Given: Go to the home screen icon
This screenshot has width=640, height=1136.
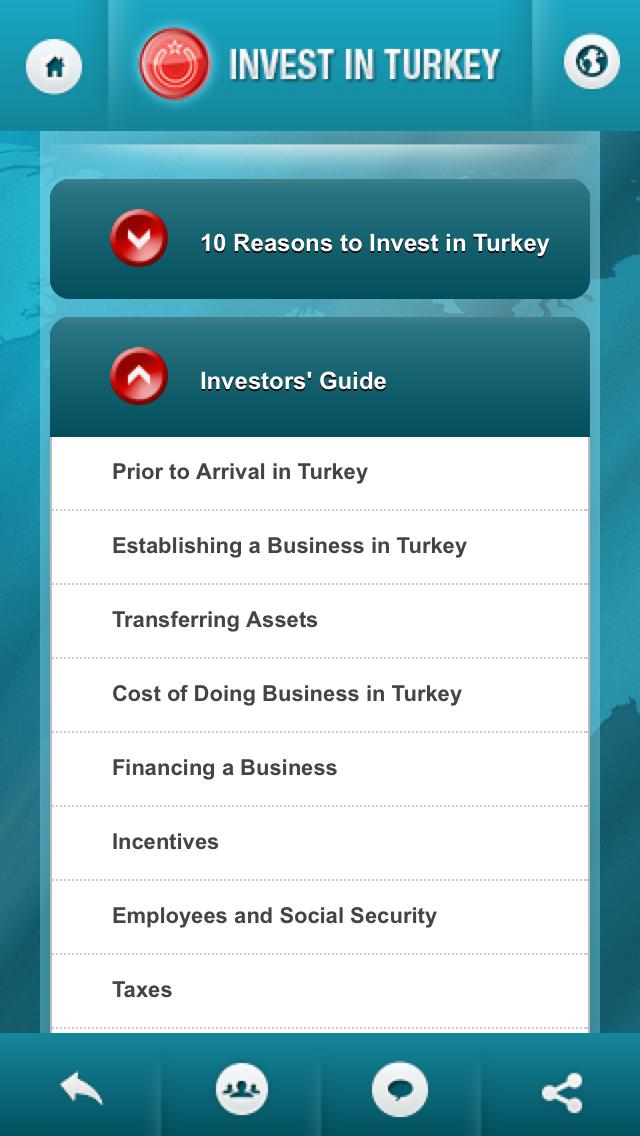Looking at the screenshot, I should [54, 66].
